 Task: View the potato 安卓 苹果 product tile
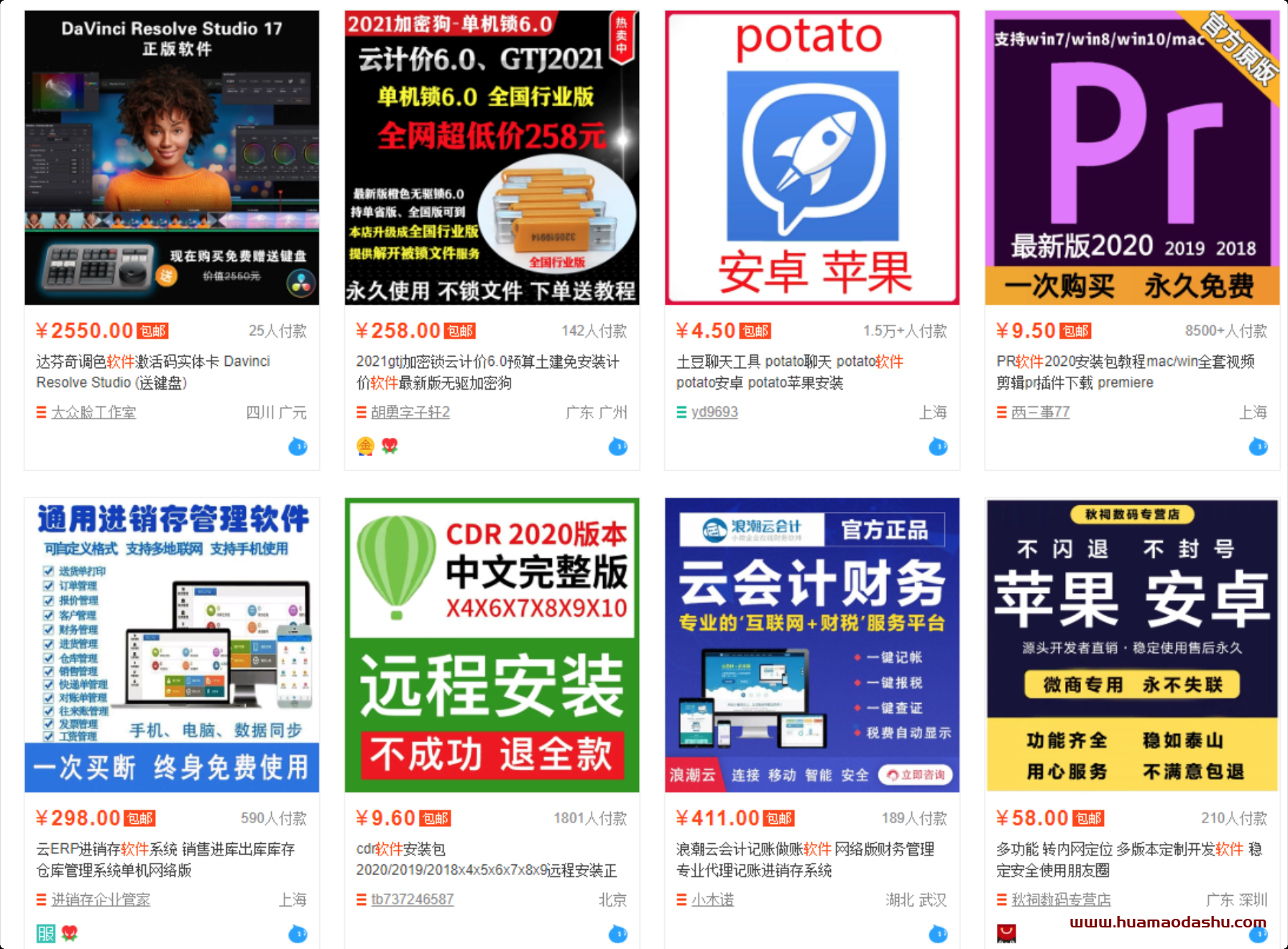[x=812, y=157]
